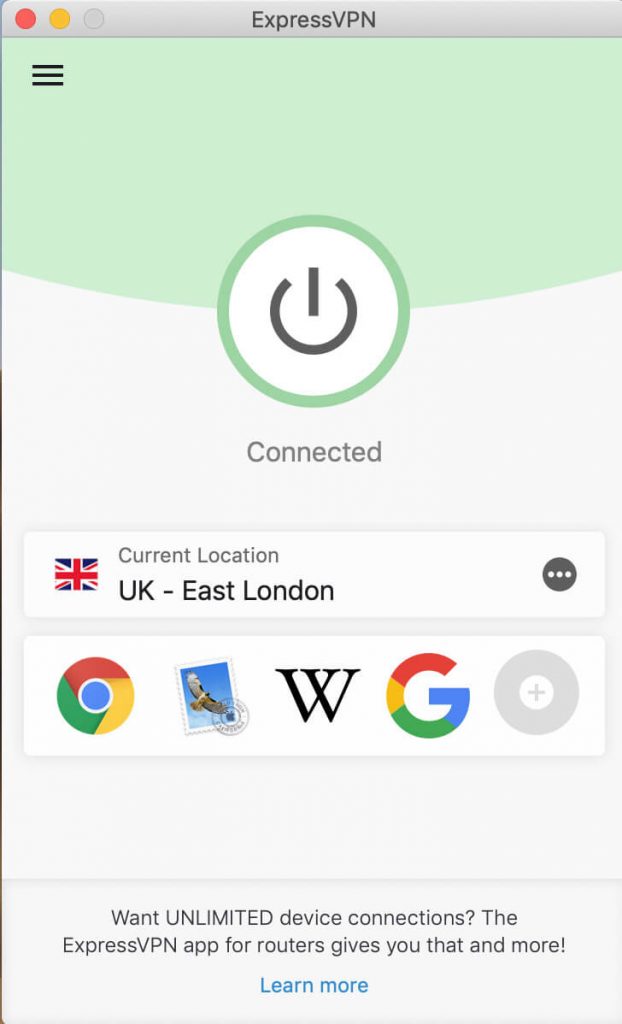The image size is (622, 1024).
Task: Open location options via three-dot icon
Action: [560, 575]
